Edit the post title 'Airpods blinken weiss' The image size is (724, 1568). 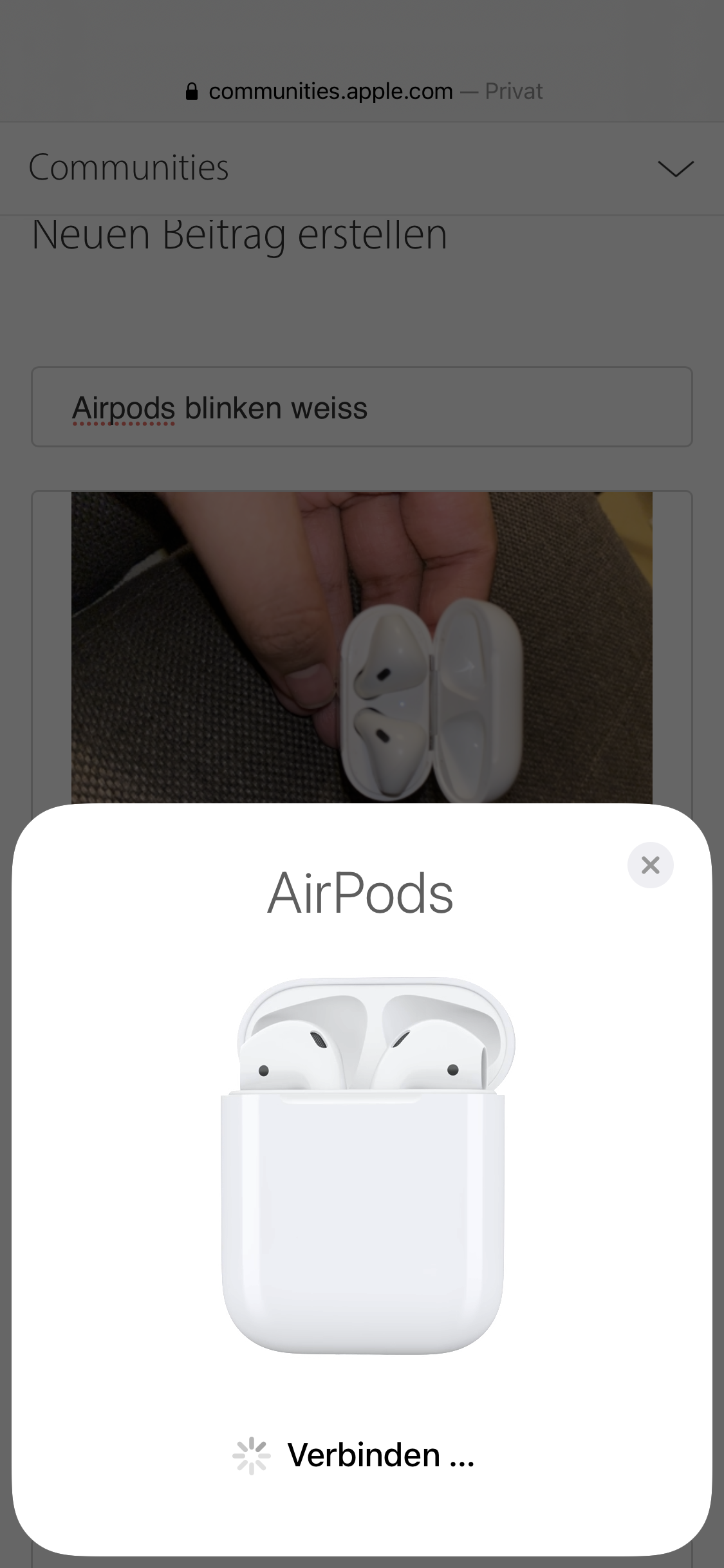coord(362,407)
